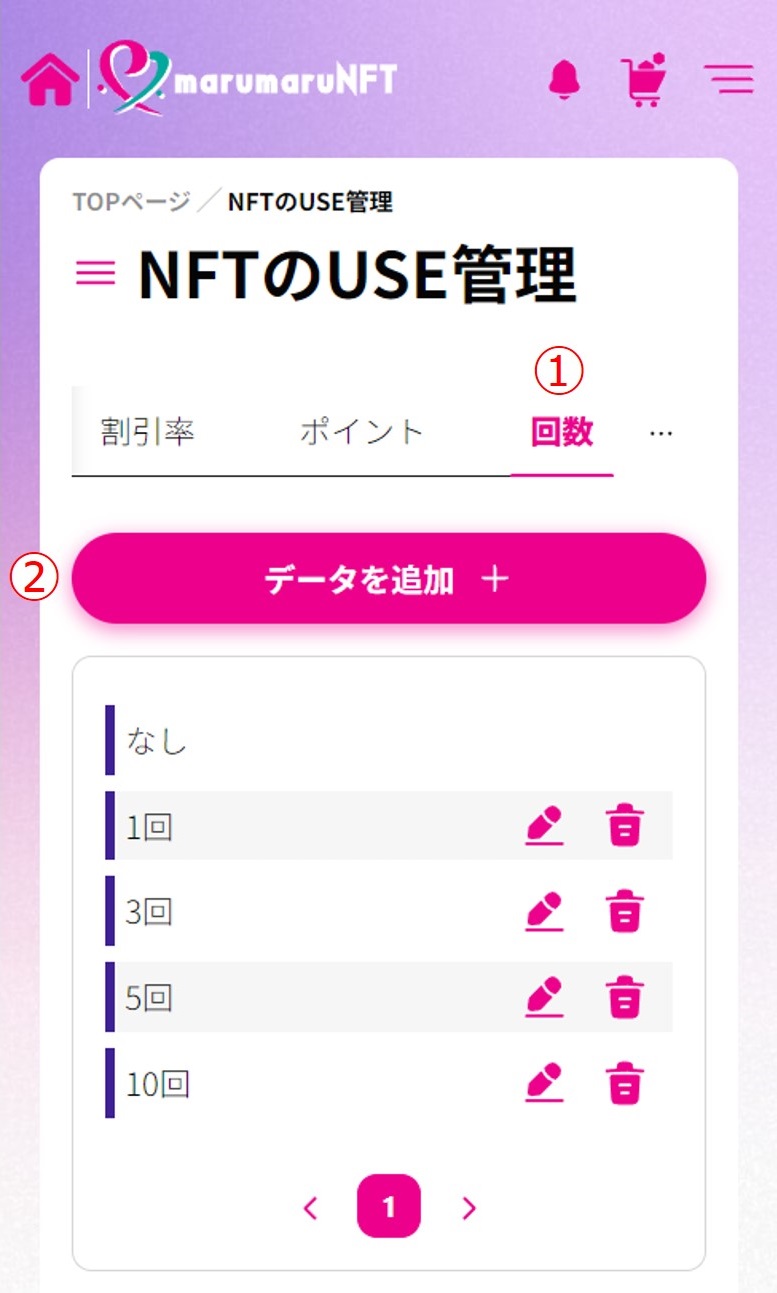Show more tabs via the ellipsis
Image resolution: width=777 pixels, height=1293 pixels.
click(661, 433)
